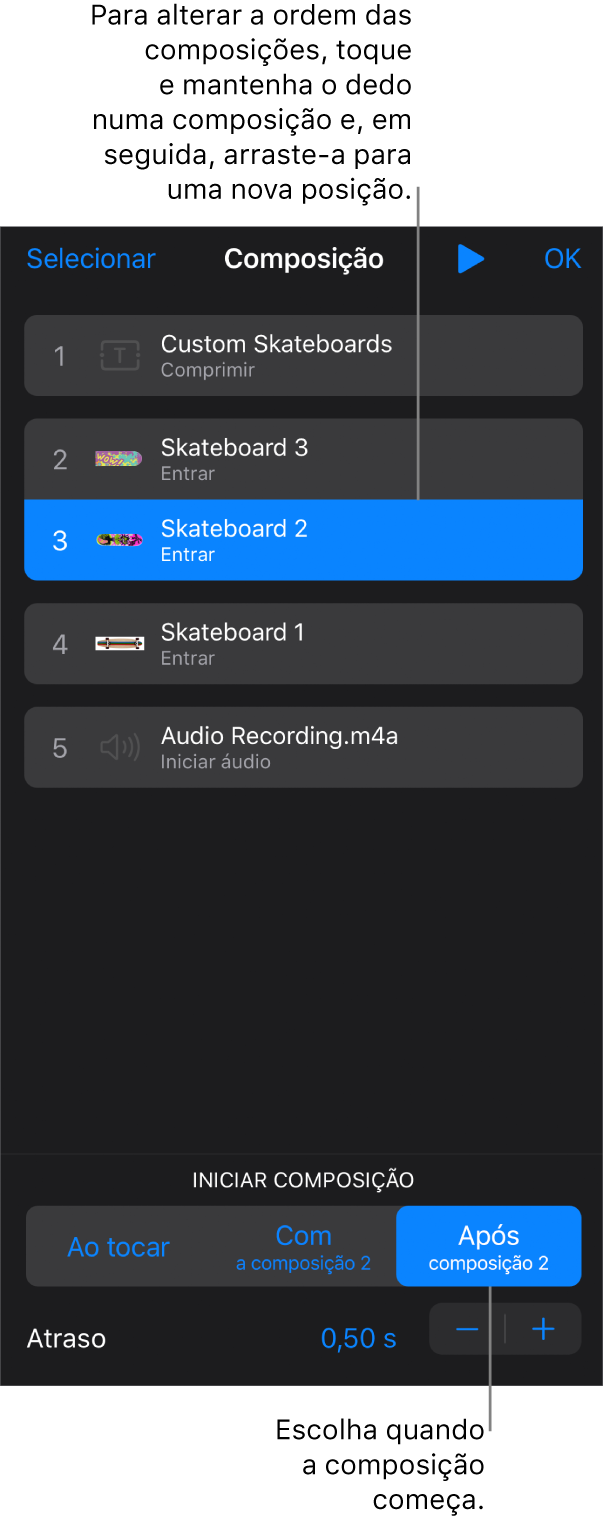
Task: Select the Skateboard 1 composition
Action: (x=303, y=644)
